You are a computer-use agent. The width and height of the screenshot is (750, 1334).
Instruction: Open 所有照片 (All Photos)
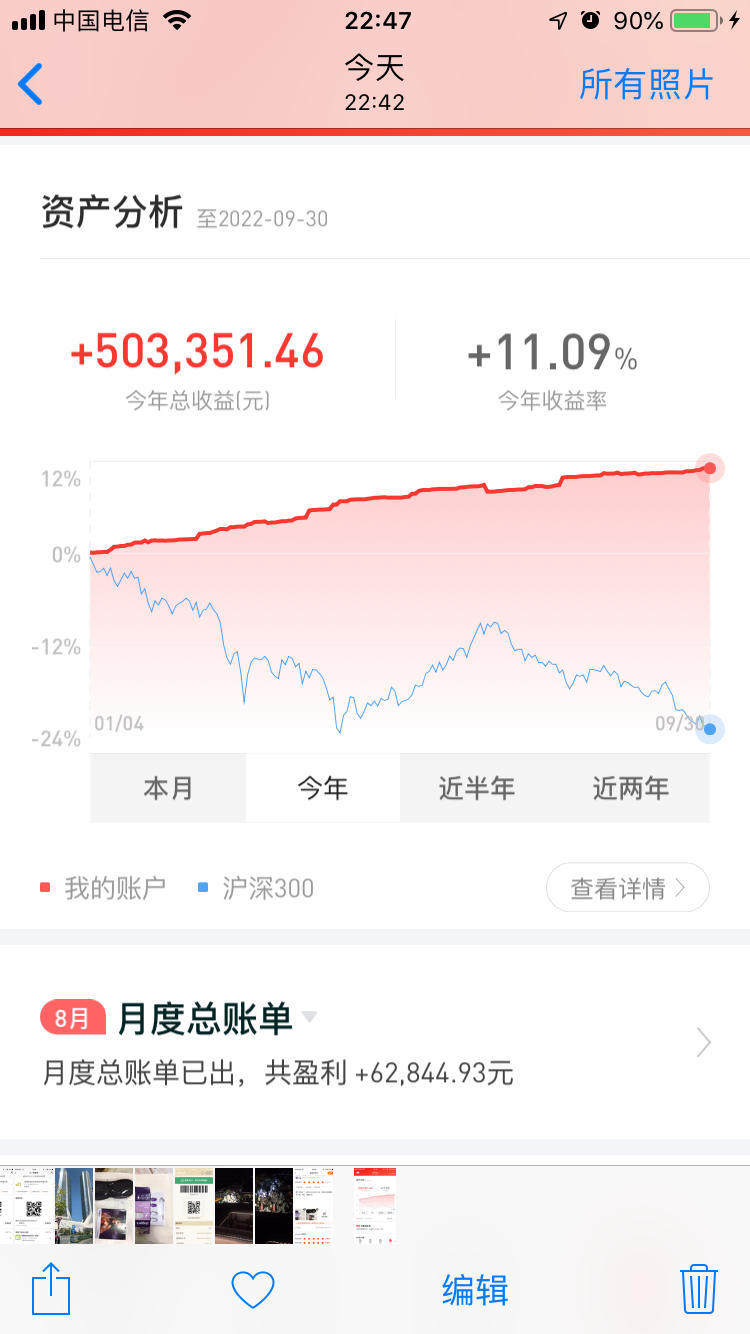point(646,85)
